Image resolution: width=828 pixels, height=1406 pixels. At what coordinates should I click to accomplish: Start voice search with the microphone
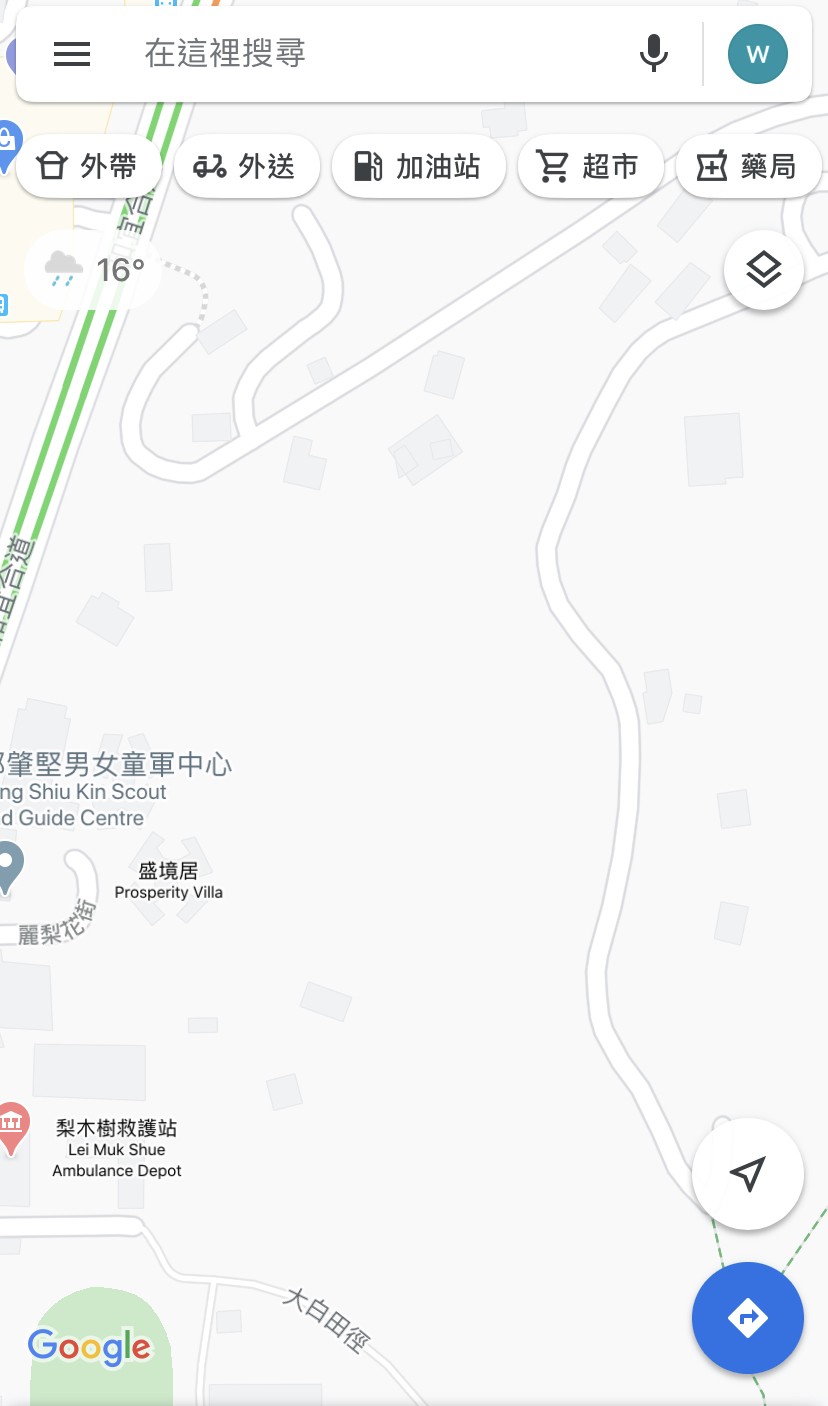click(653, 53)
